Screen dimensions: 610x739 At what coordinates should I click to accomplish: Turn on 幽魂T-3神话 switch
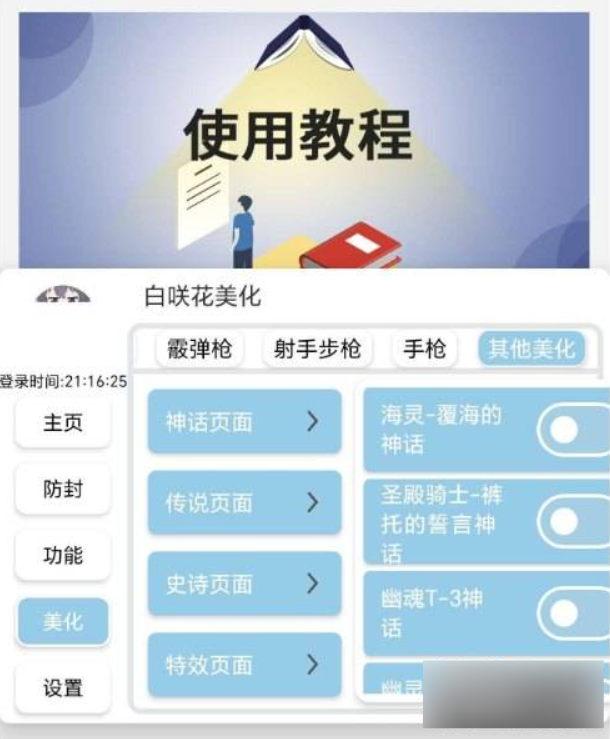click(572, 613)
